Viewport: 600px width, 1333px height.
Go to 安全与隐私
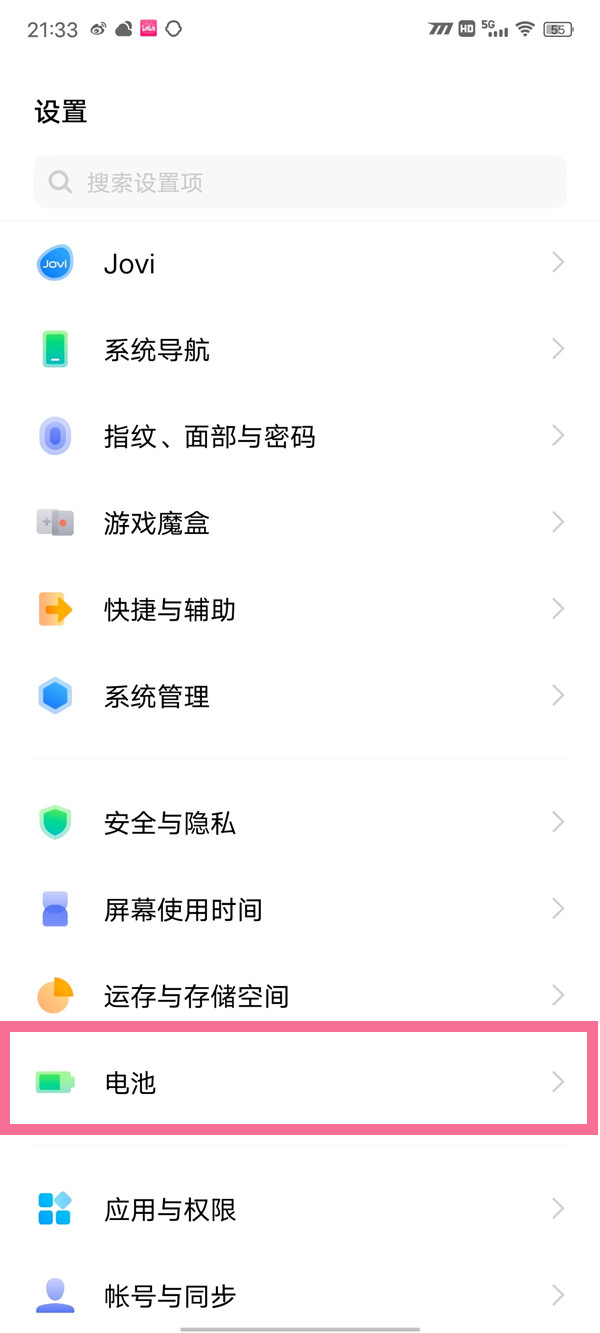coord(300,823)
